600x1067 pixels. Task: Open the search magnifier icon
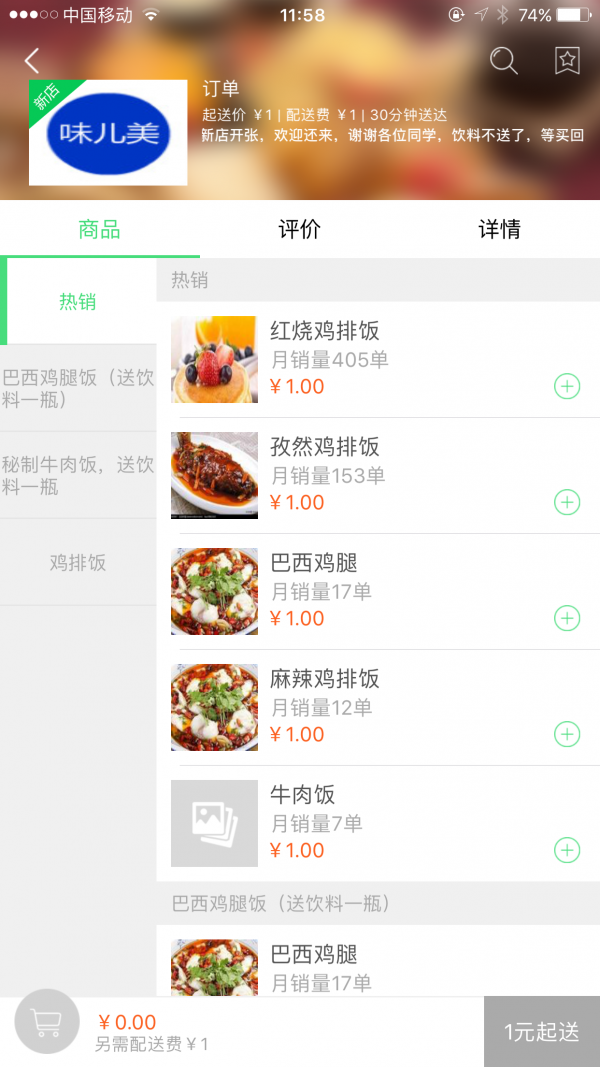[503, 61]
